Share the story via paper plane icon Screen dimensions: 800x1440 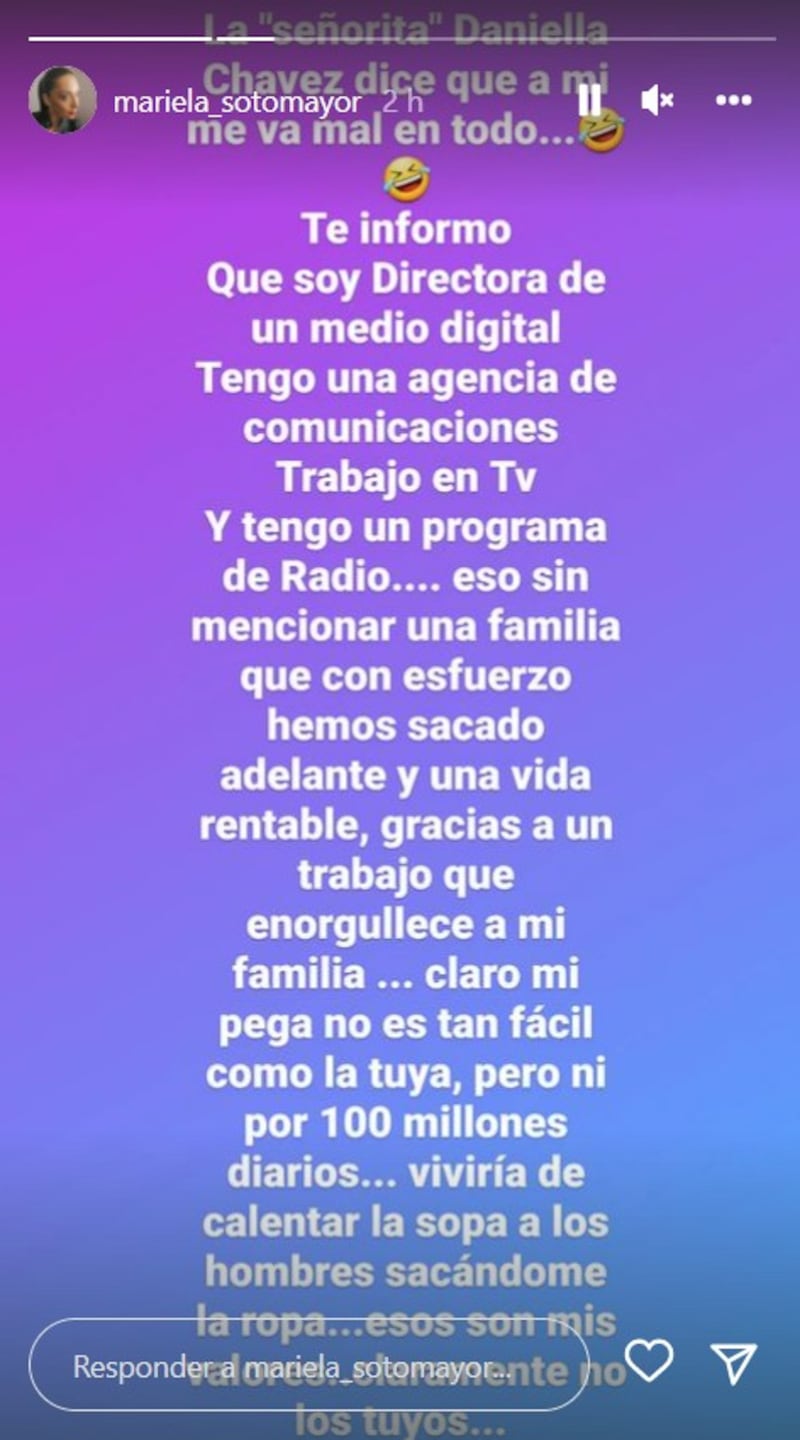tap(733, 1362)
